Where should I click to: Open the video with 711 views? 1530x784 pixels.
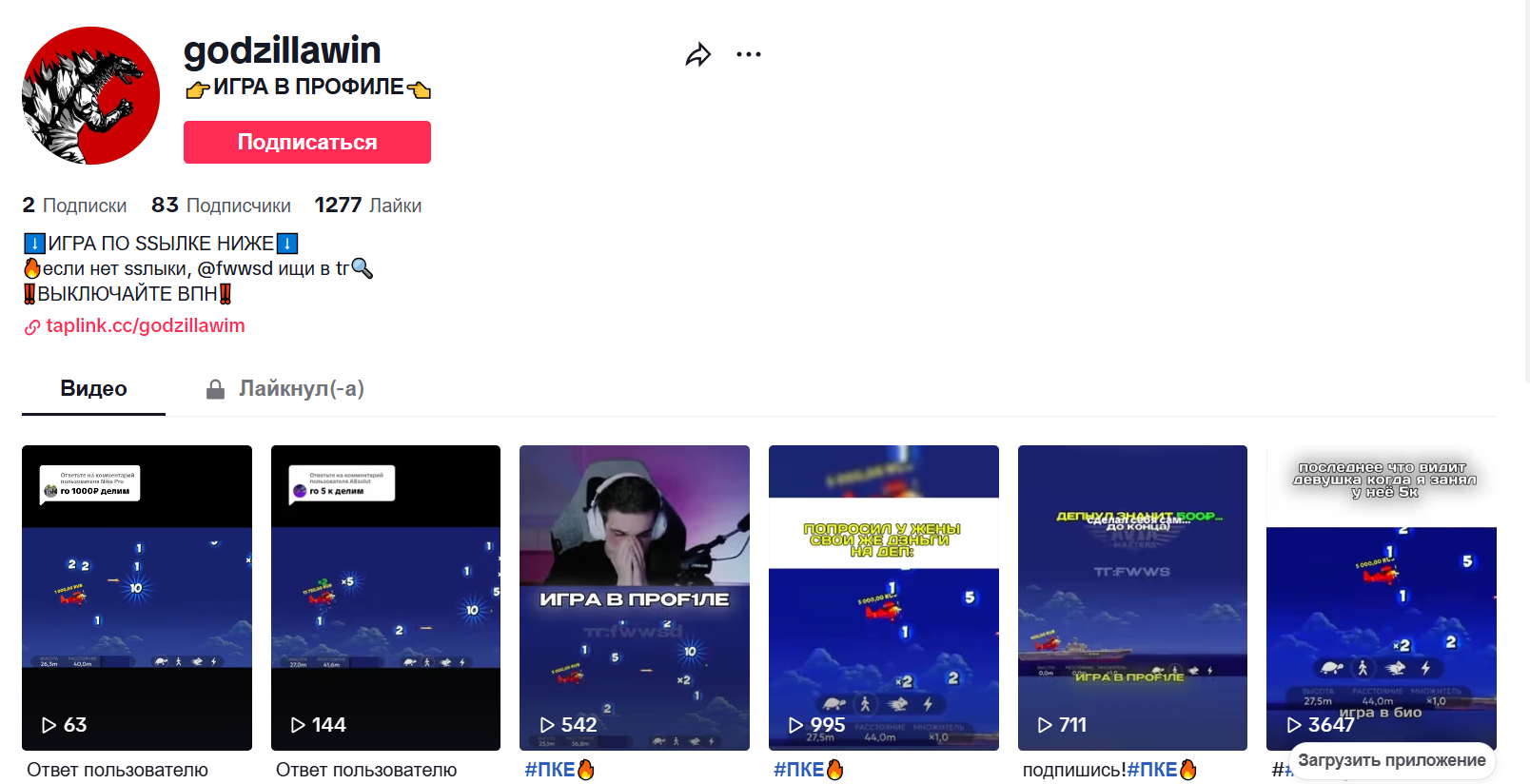coord(1132,598)
